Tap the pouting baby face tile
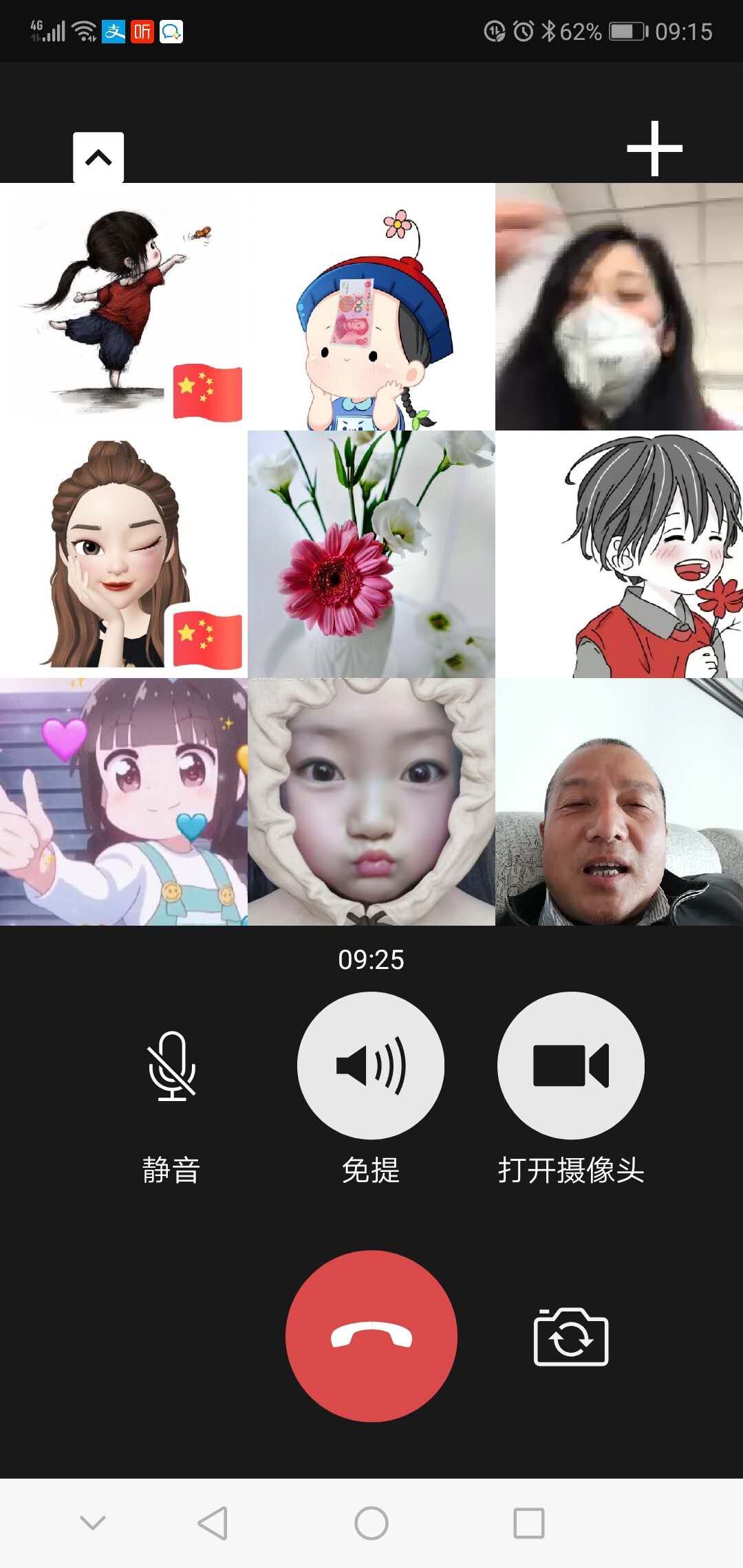This screenshot has height=1568, width=743. [x=371, y=802]
